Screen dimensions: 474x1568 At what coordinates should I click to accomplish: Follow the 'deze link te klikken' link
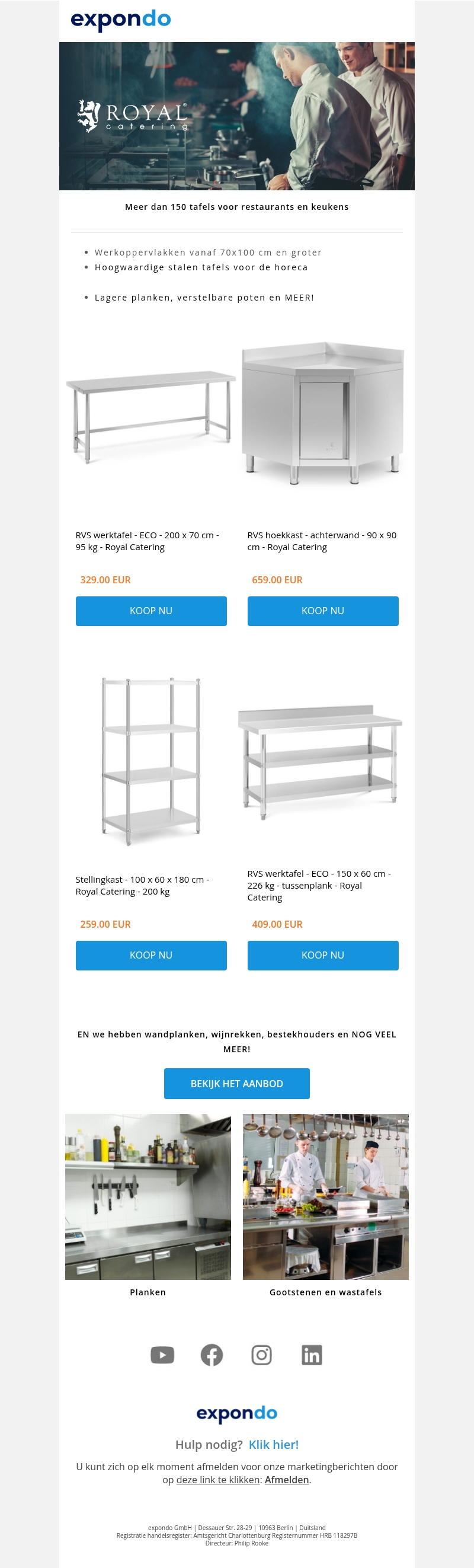click(218, 1480)
